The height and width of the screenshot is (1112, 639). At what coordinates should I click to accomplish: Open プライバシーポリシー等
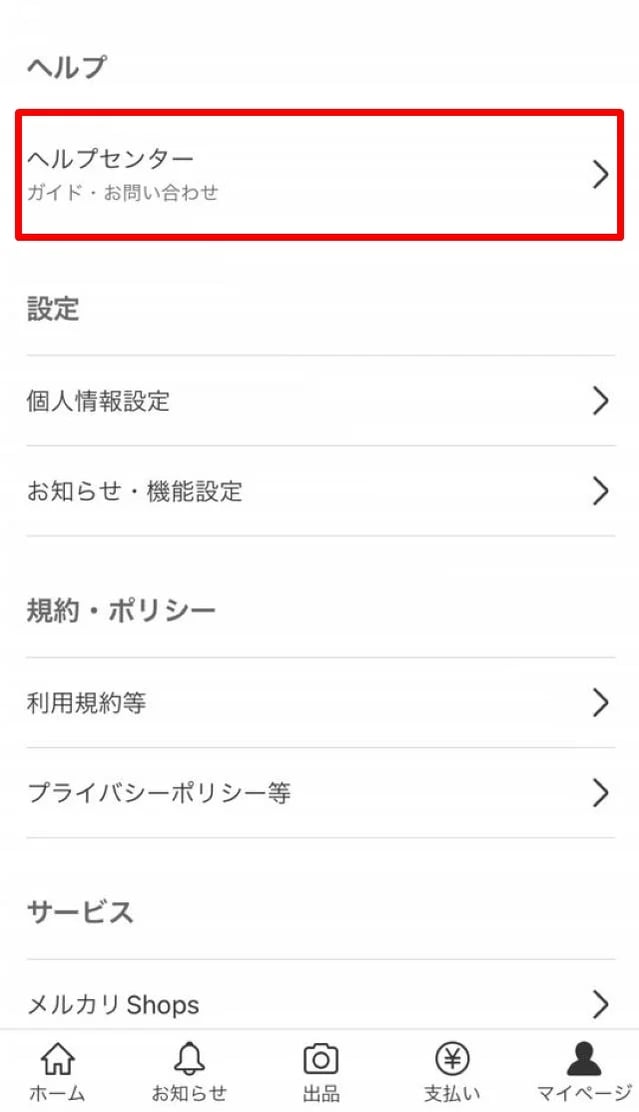pos(318,793)
